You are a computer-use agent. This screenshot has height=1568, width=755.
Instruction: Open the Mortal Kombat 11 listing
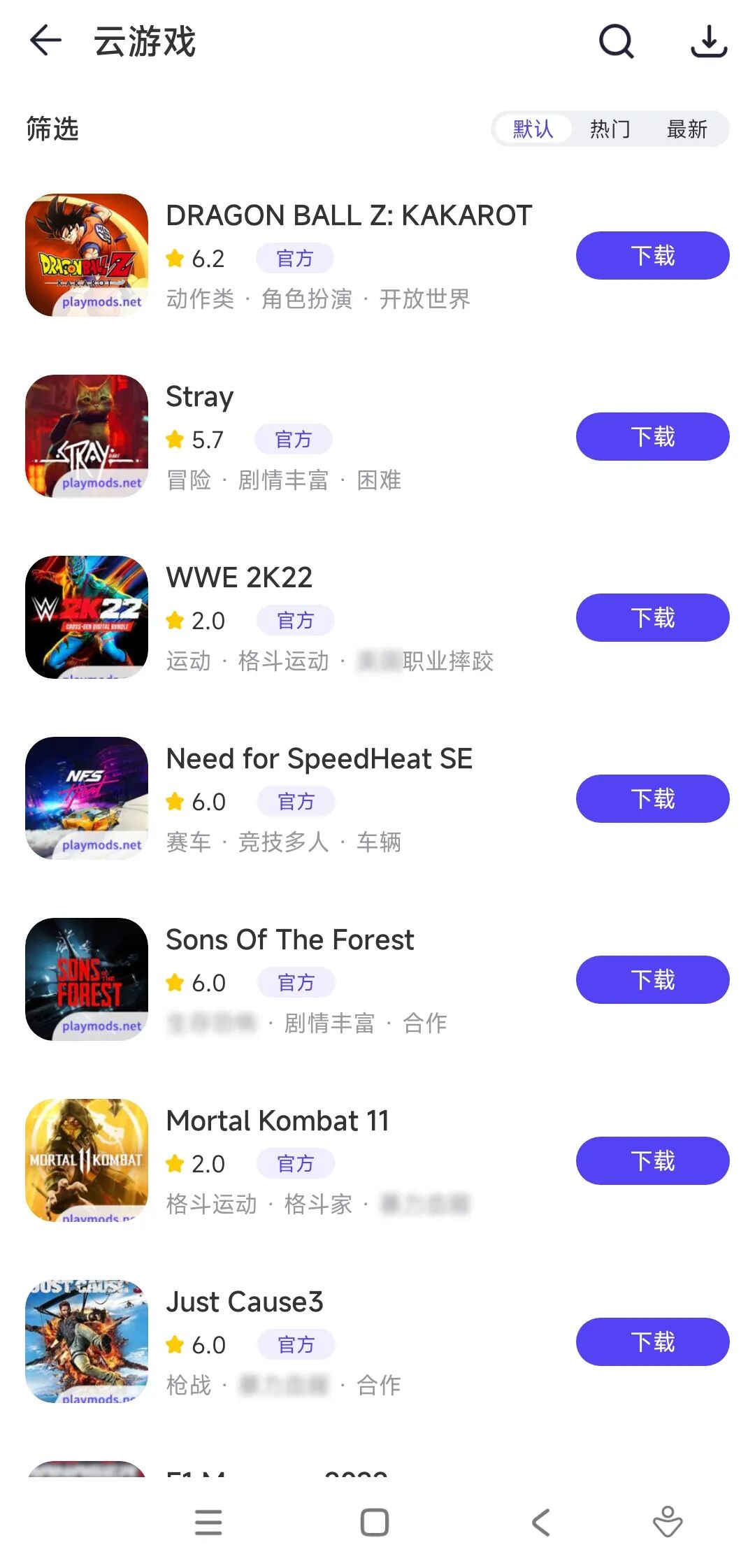277,1121
